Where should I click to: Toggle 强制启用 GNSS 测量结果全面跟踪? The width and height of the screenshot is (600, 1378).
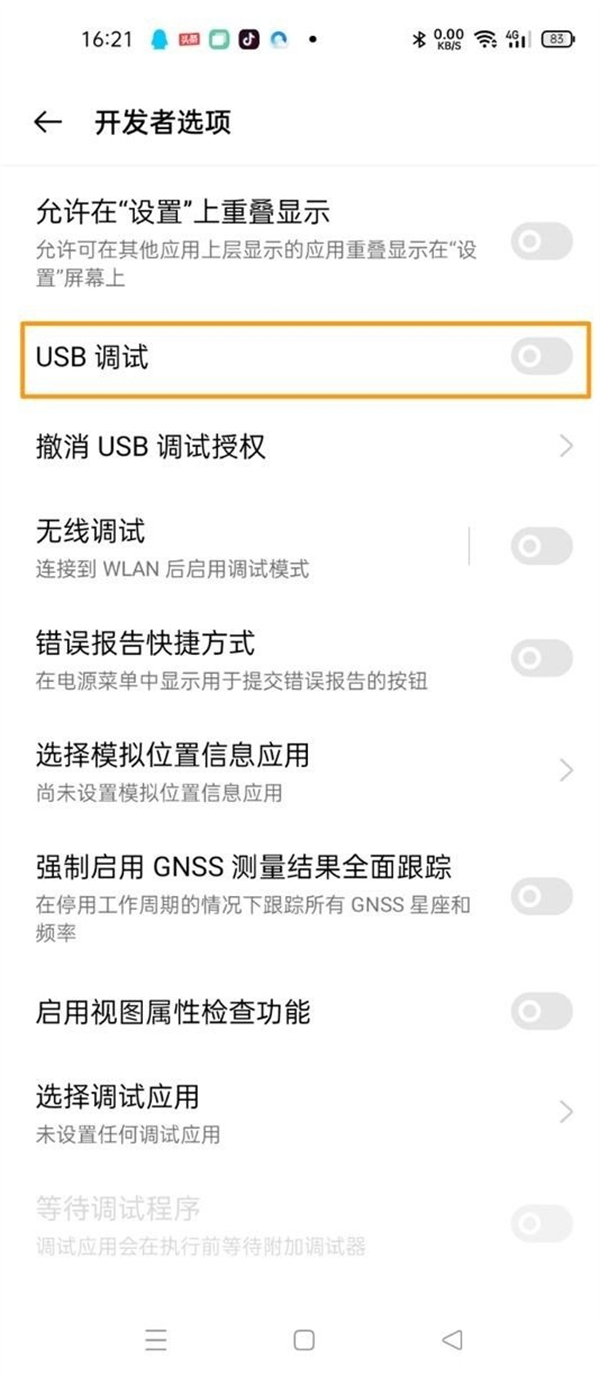[x=541, y=896]
